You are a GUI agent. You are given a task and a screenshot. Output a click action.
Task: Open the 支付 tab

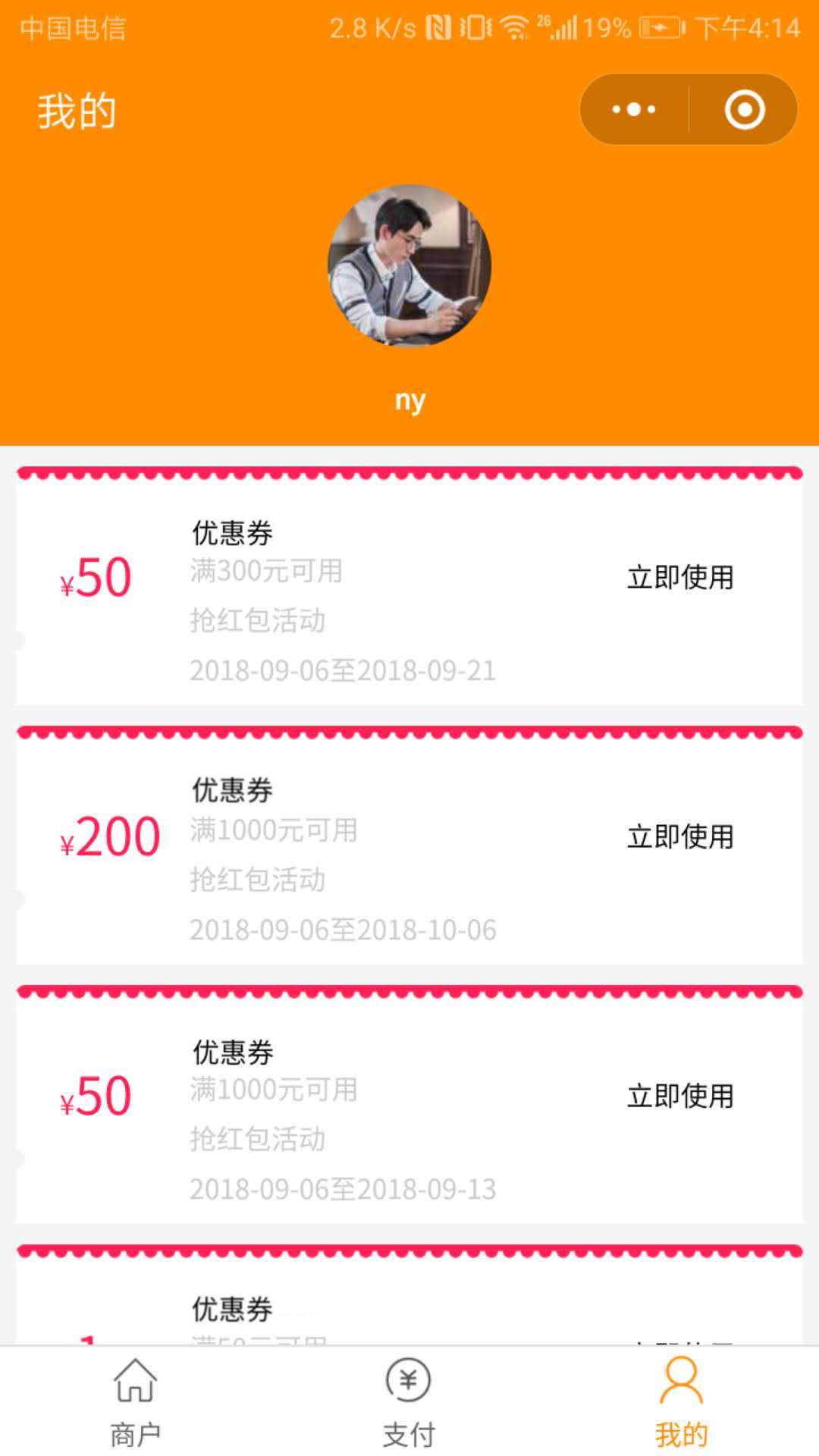(x=409, y=1401)
